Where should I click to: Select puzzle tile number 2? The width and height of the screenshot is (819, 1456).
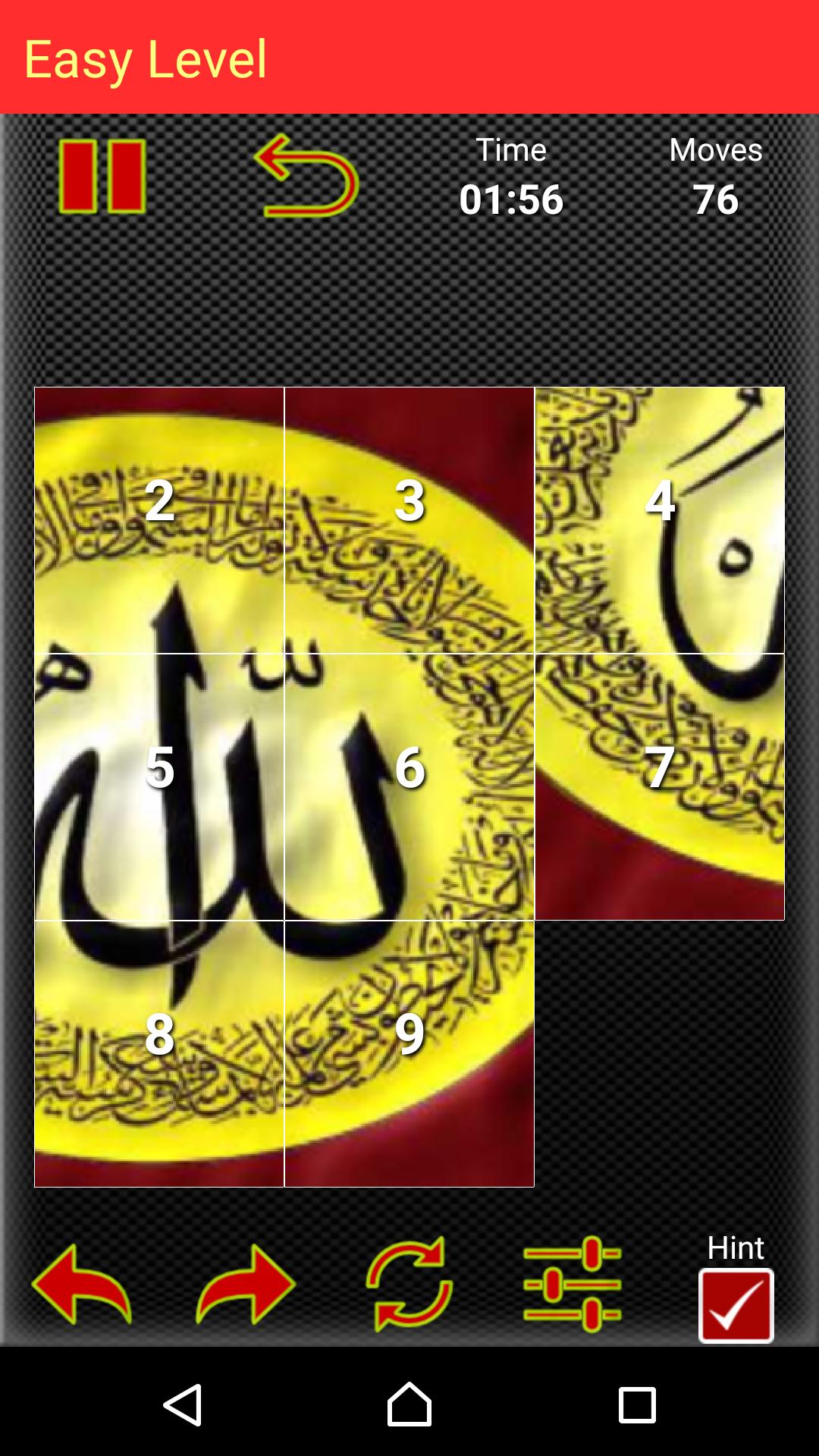click(159, 520)
